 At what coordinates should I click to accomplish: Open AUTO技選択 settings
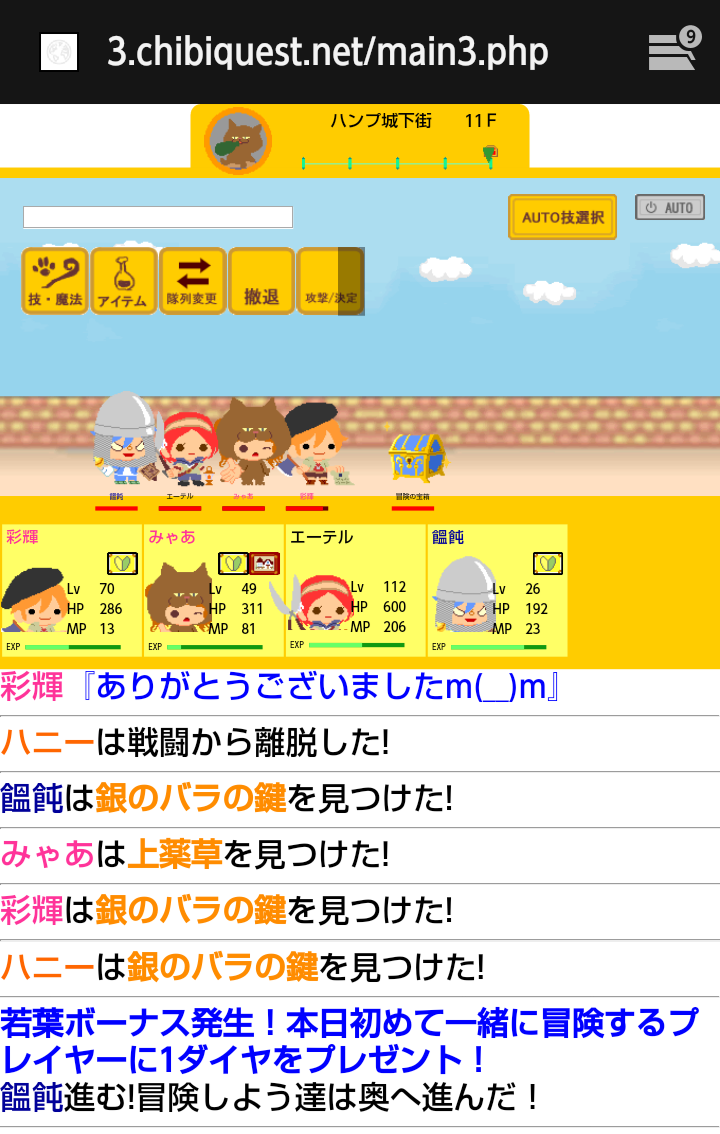tap(562, 217)
